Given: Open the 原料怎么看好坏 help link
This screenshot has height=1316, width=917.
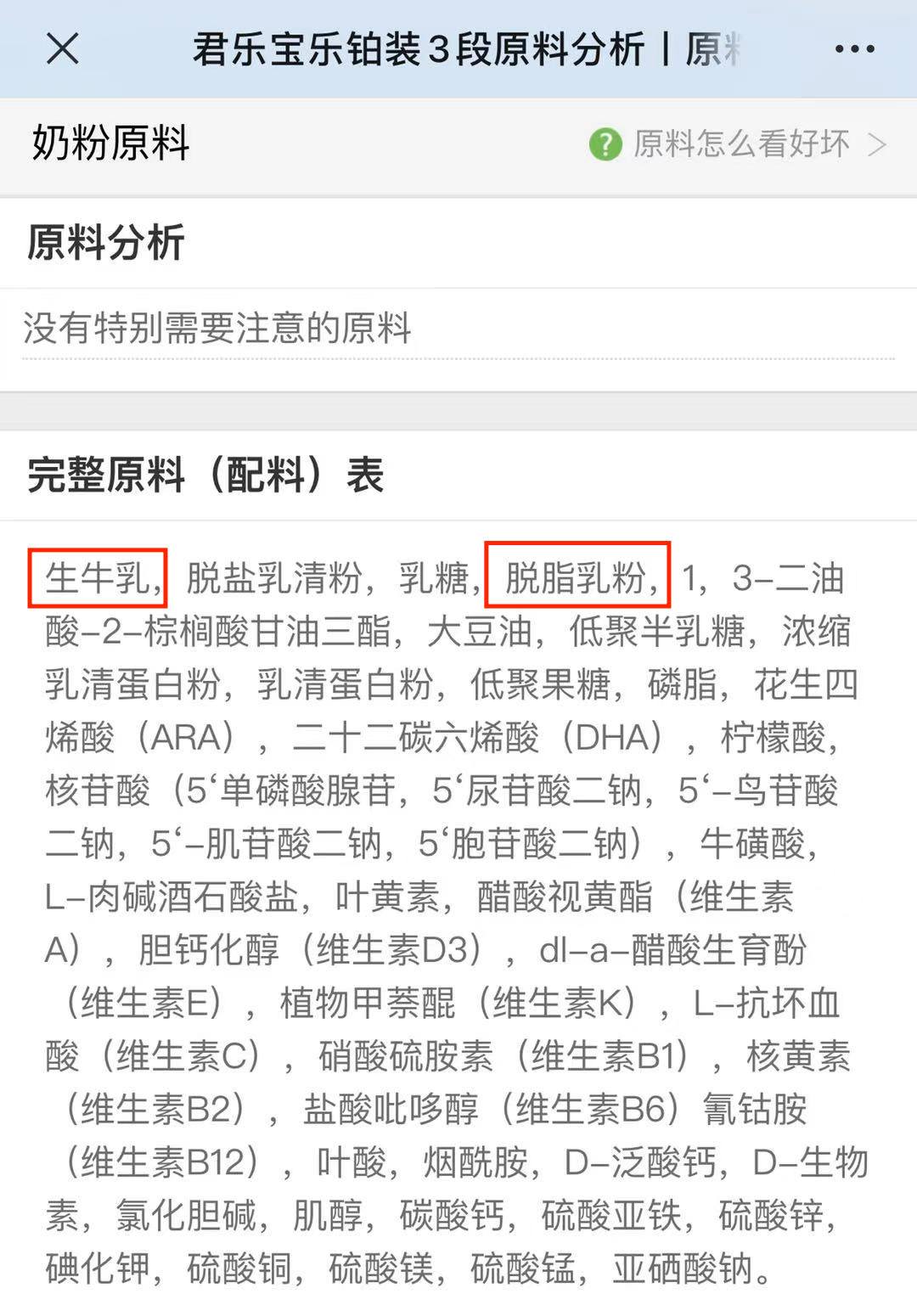Looking at the screenshot, I should coord(739,143).
